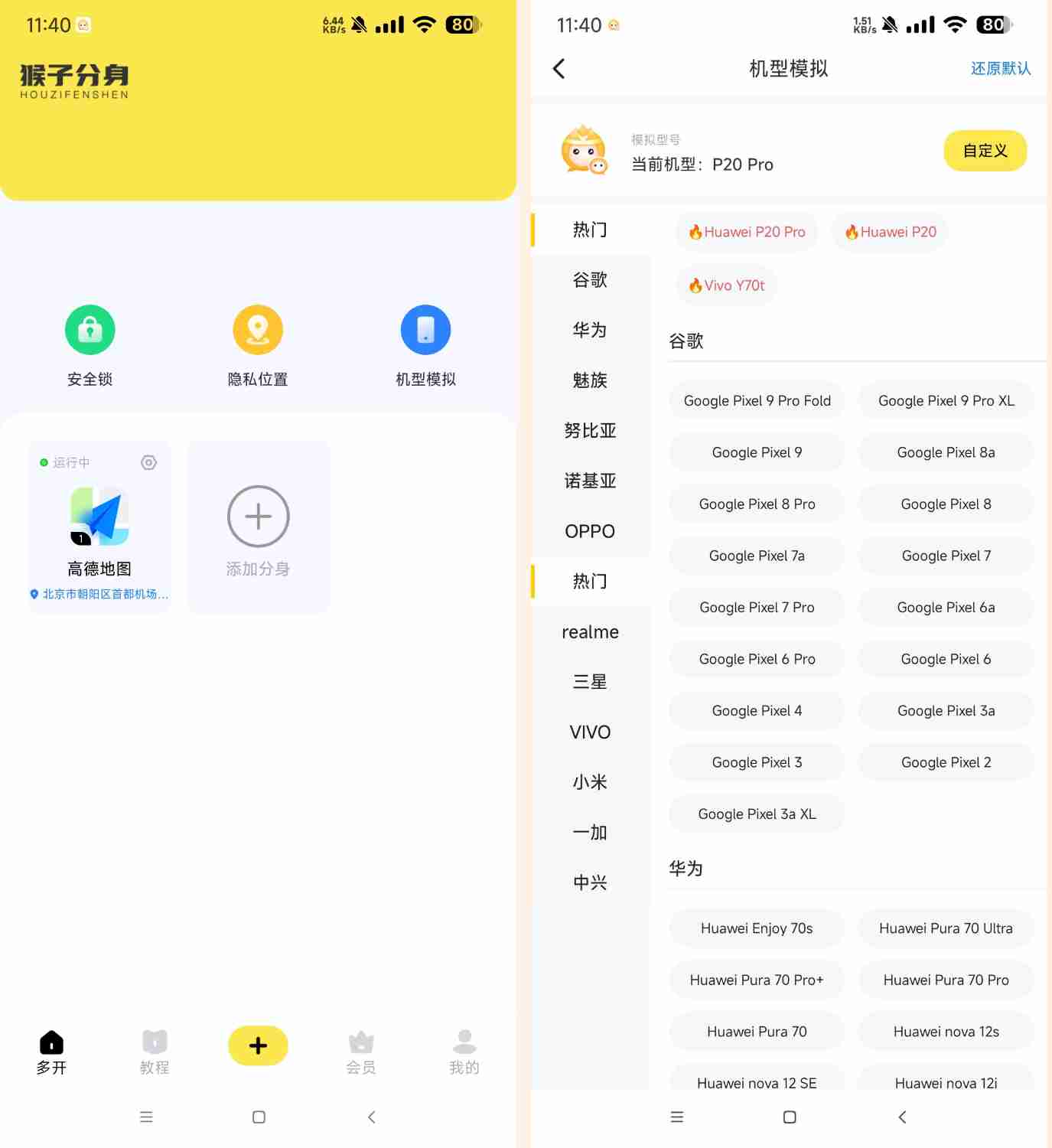This screenshot has width=1052, height=1148.
Task: Switch to 三星 brand in sidebar
Action: 590,682
